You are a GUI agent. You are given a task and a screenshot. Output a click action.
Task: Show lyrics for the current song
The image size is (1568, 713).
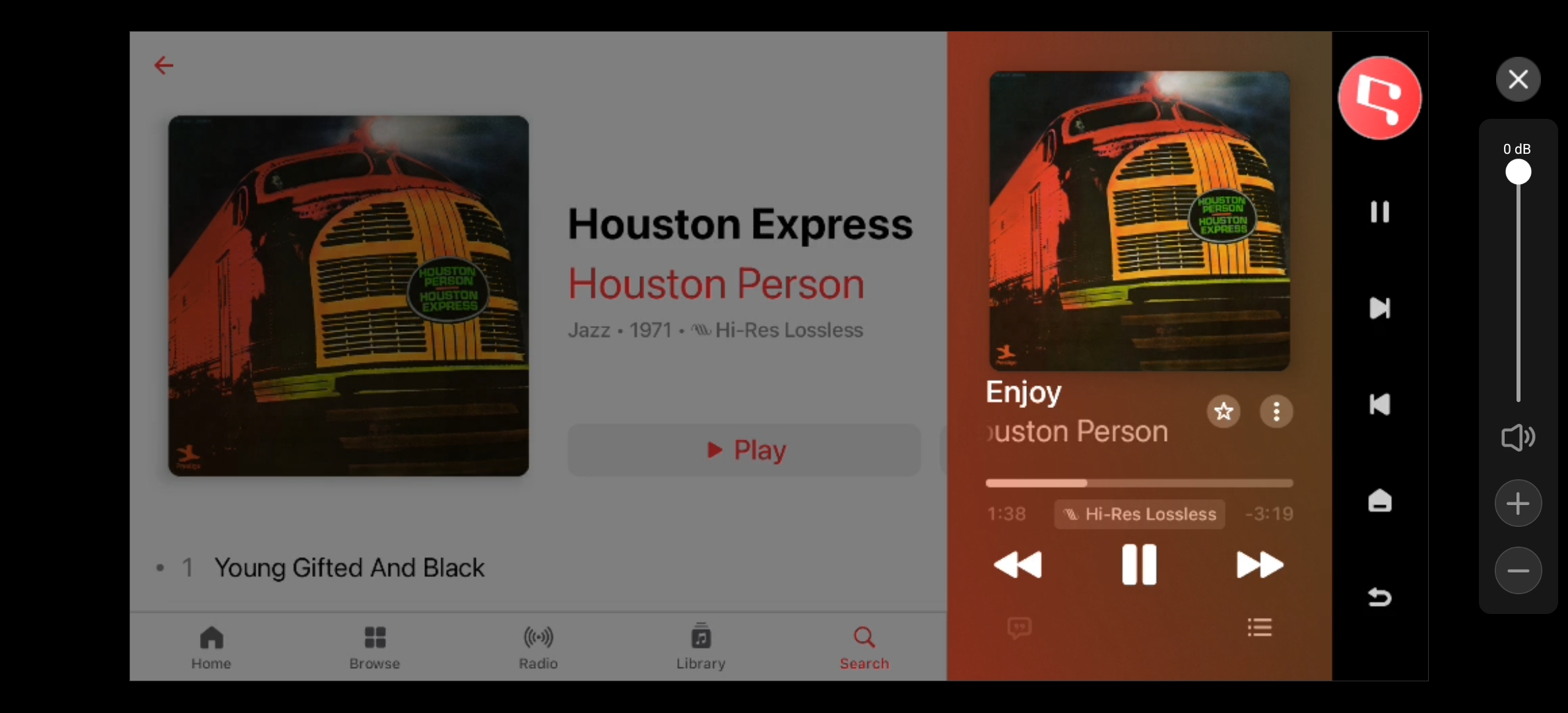[1019, 627]
